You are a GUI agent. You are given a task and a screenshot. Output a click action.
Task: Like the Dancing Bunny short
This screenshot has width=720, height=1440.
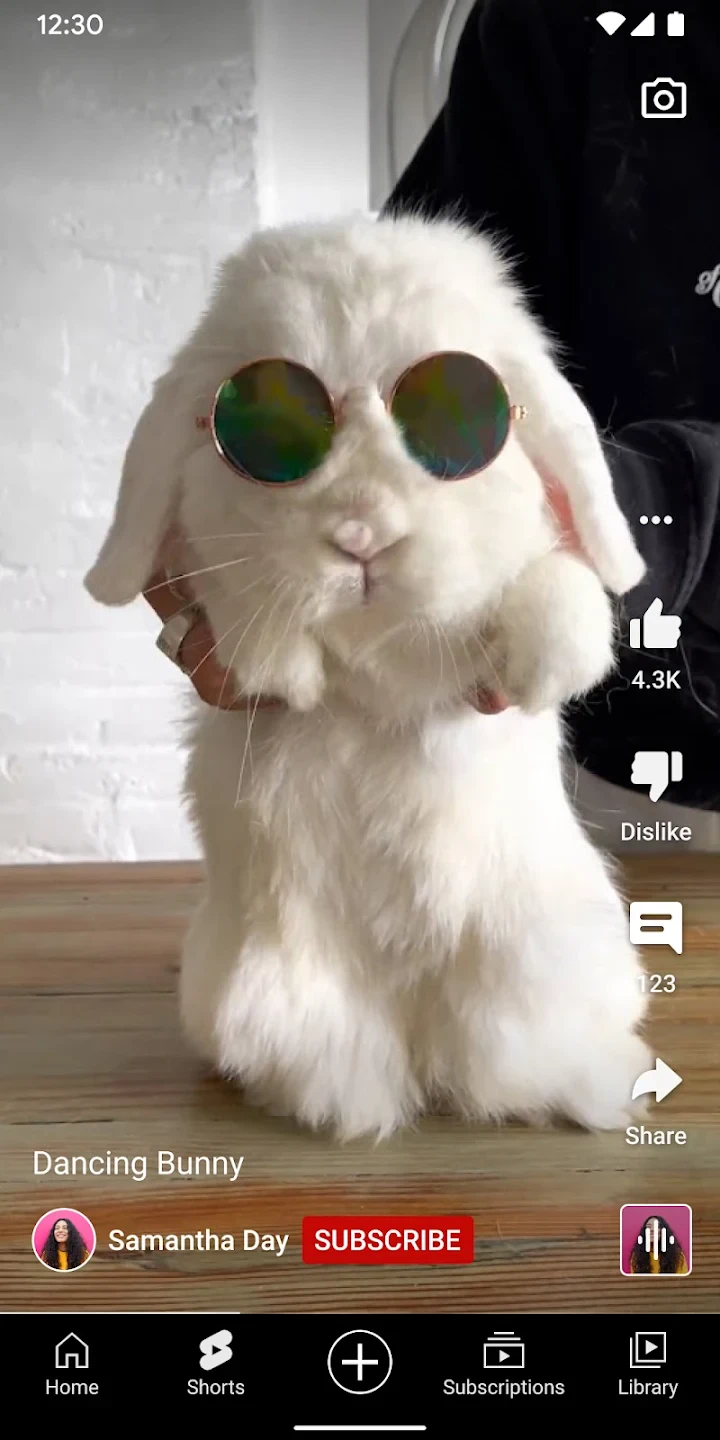656,628
